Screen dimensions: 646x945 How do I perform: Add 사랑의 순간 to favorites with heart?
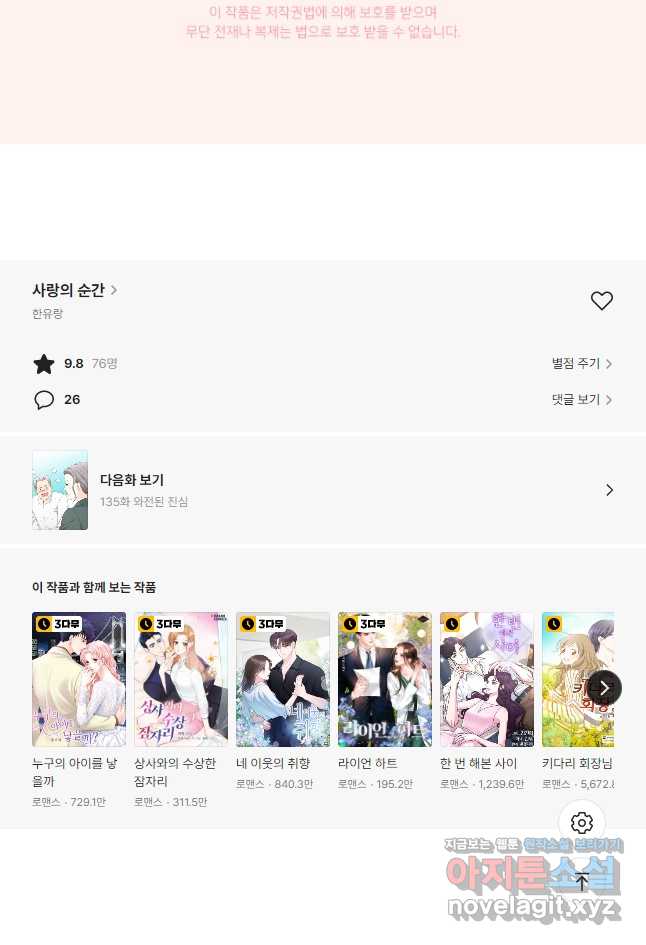click(601, 301)
